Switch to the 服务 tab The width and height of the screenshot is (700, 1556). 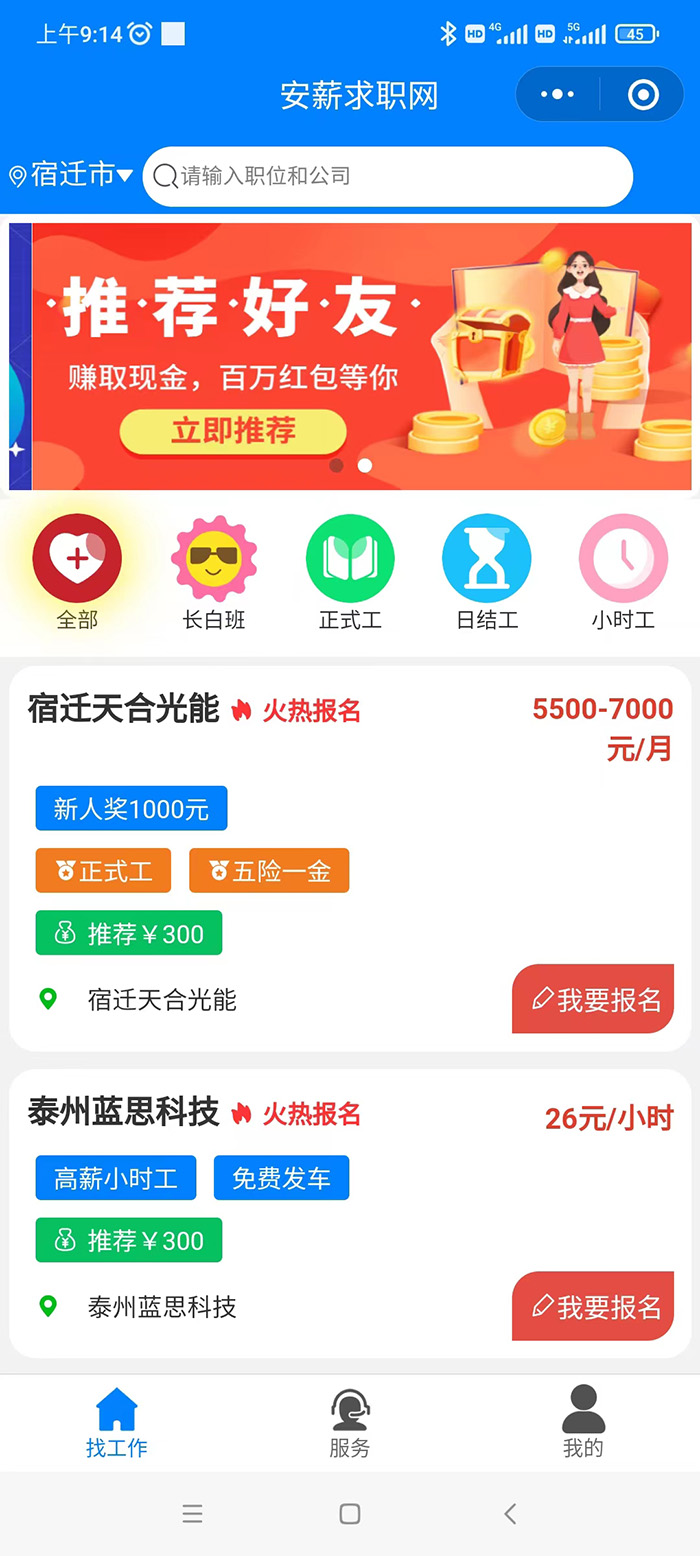tap(350, 1423)
